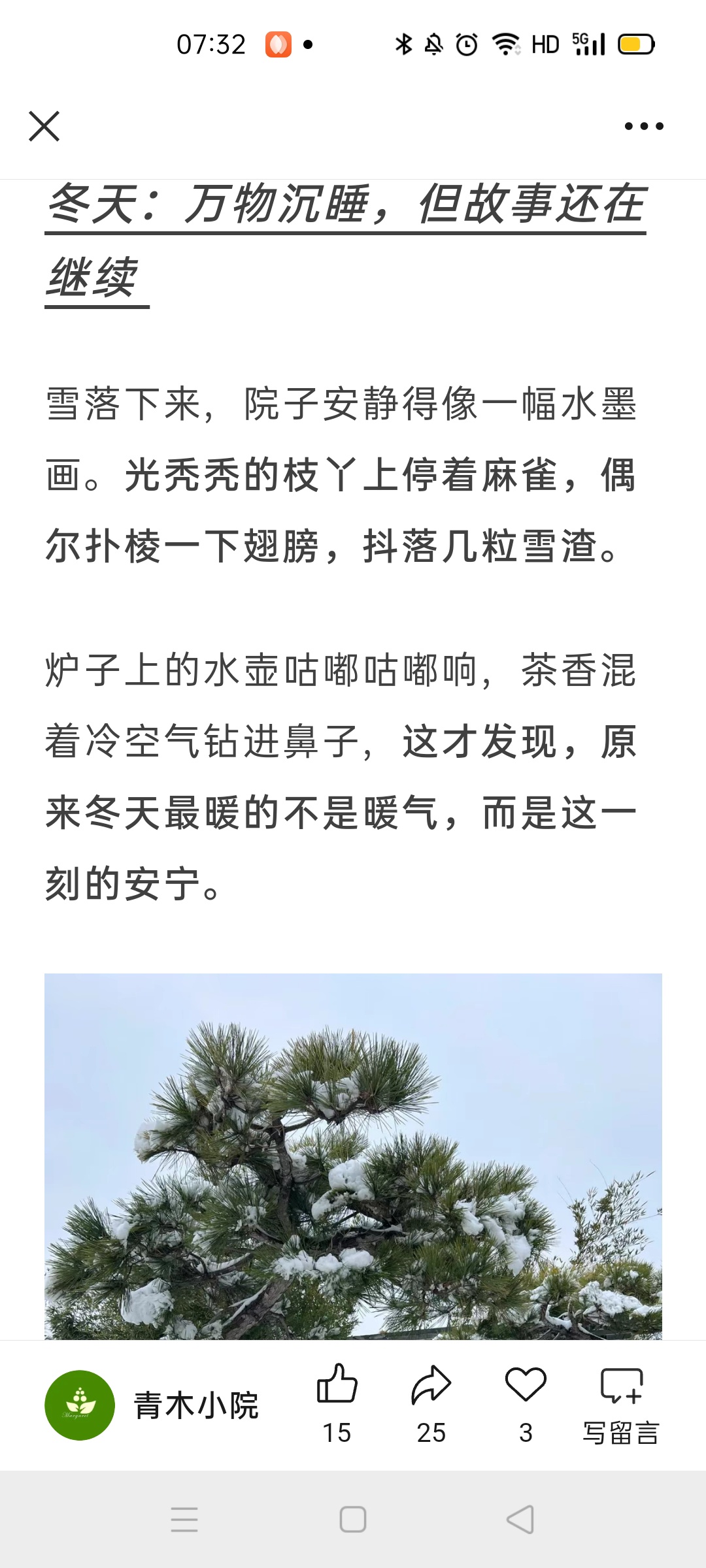This screenshot has width=706, height=1568.
Task: Close the article page
Action: 44,126
